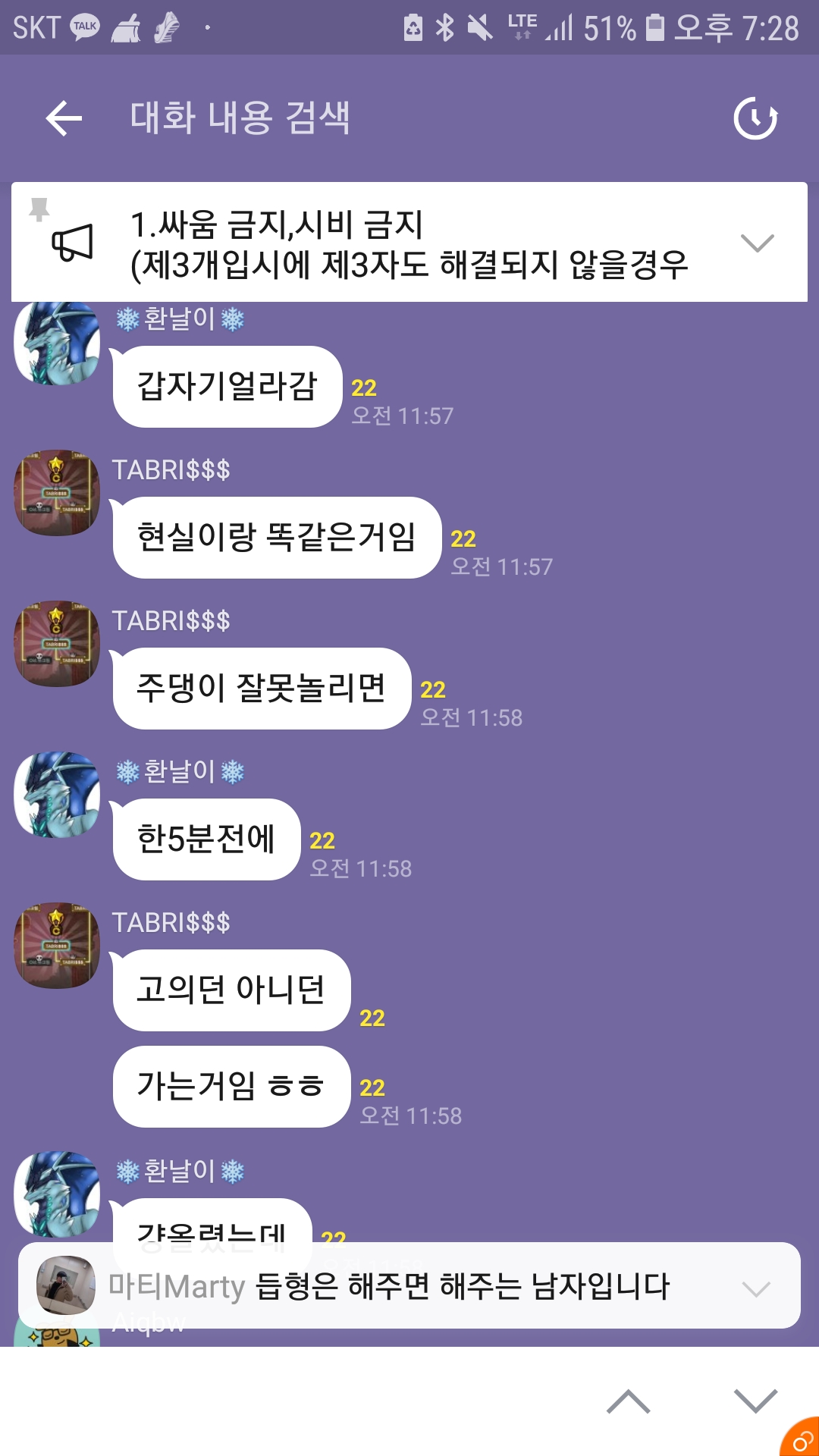Open the clock icon in the app bar
Screen dimensions: 819x1456
(755, 118)
